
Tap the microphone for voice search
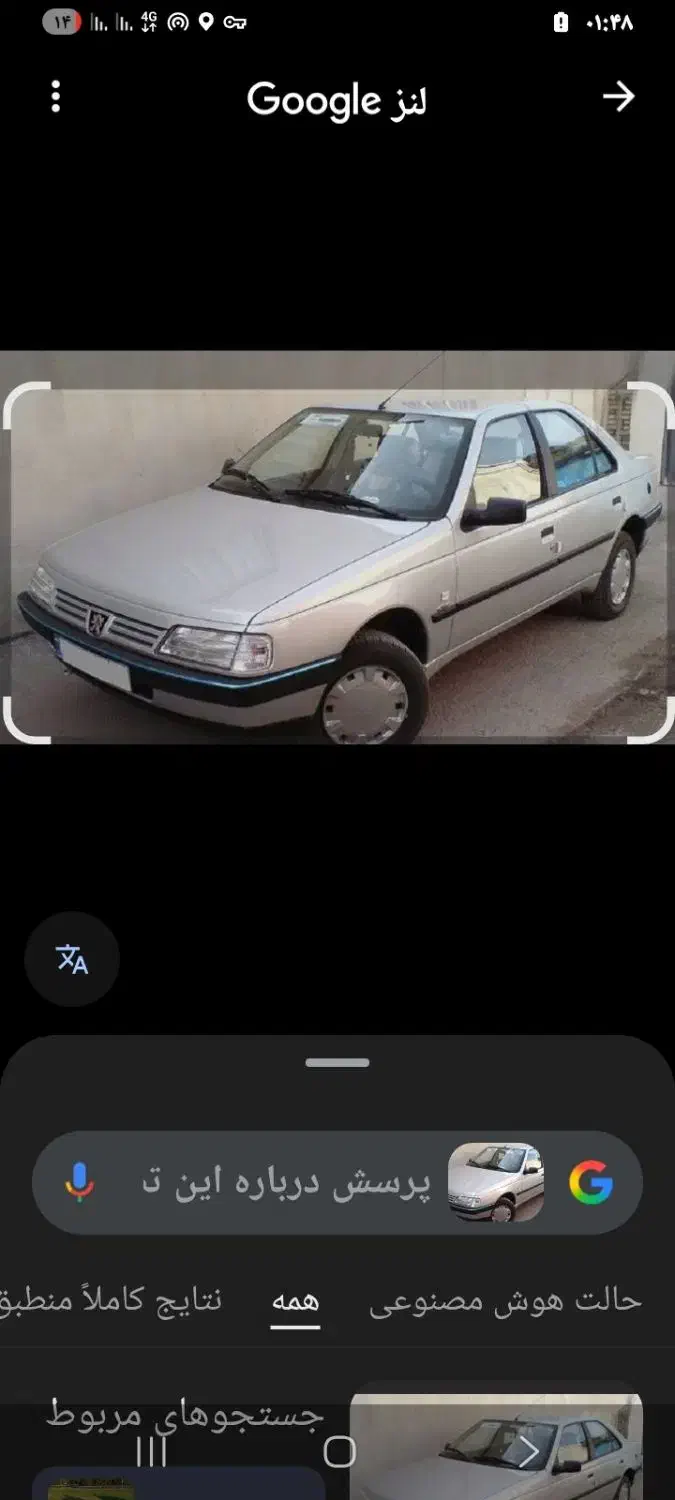pyautogui.click(x=80, y=1183)
